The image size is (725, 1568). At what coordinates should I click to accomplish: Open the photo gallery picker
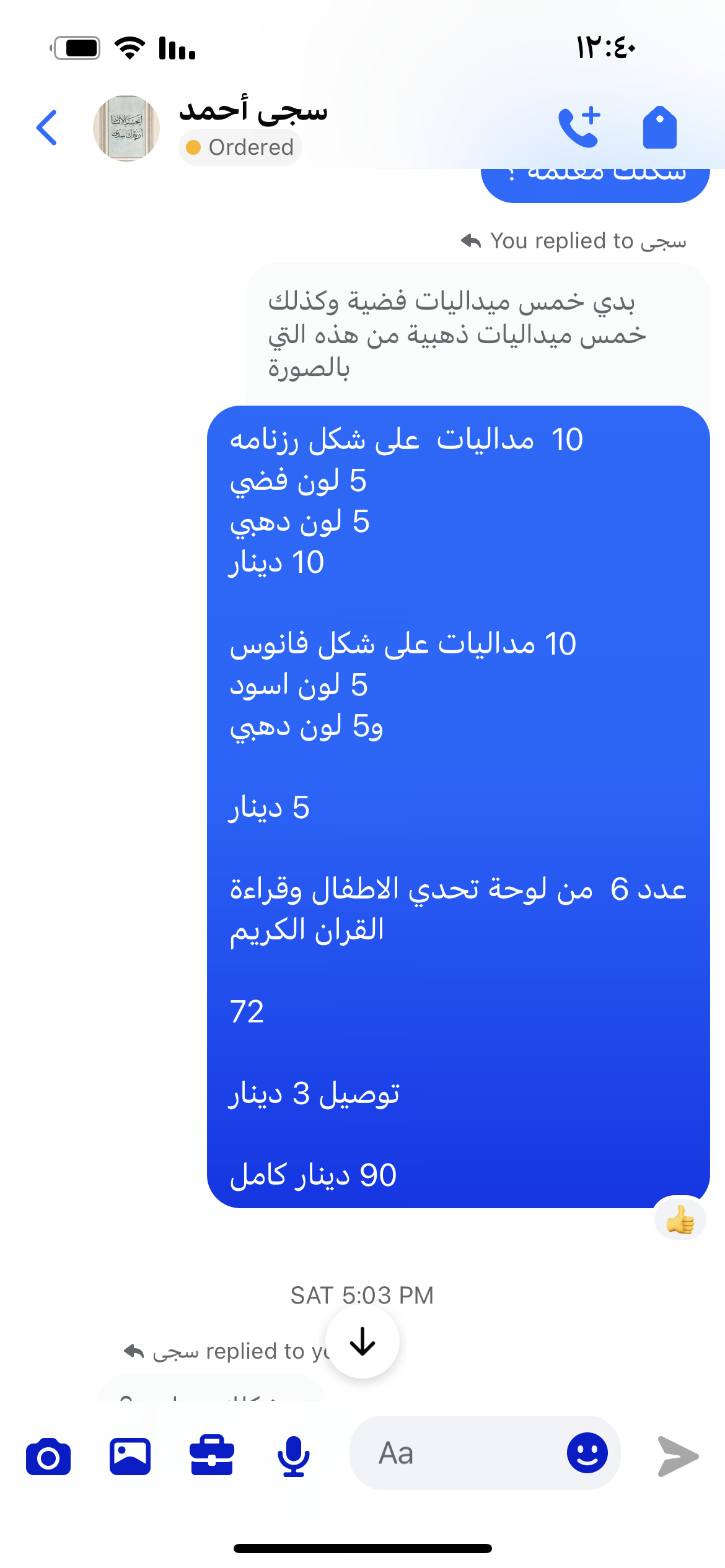point(130,1457)
